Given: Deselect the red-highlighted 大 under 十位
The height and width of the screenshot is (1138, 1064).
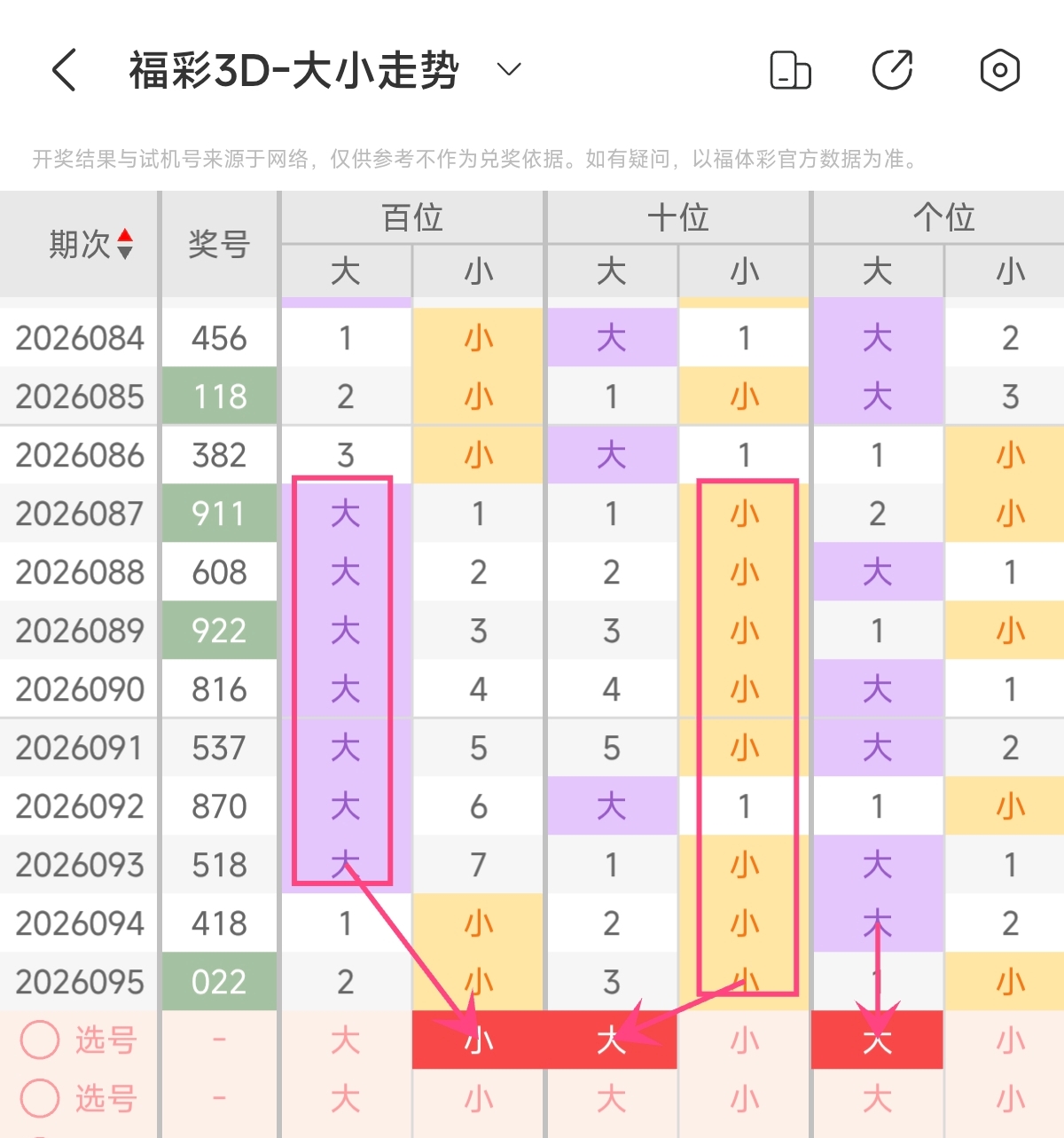Looking at the screenshot, I should 612,1040.
